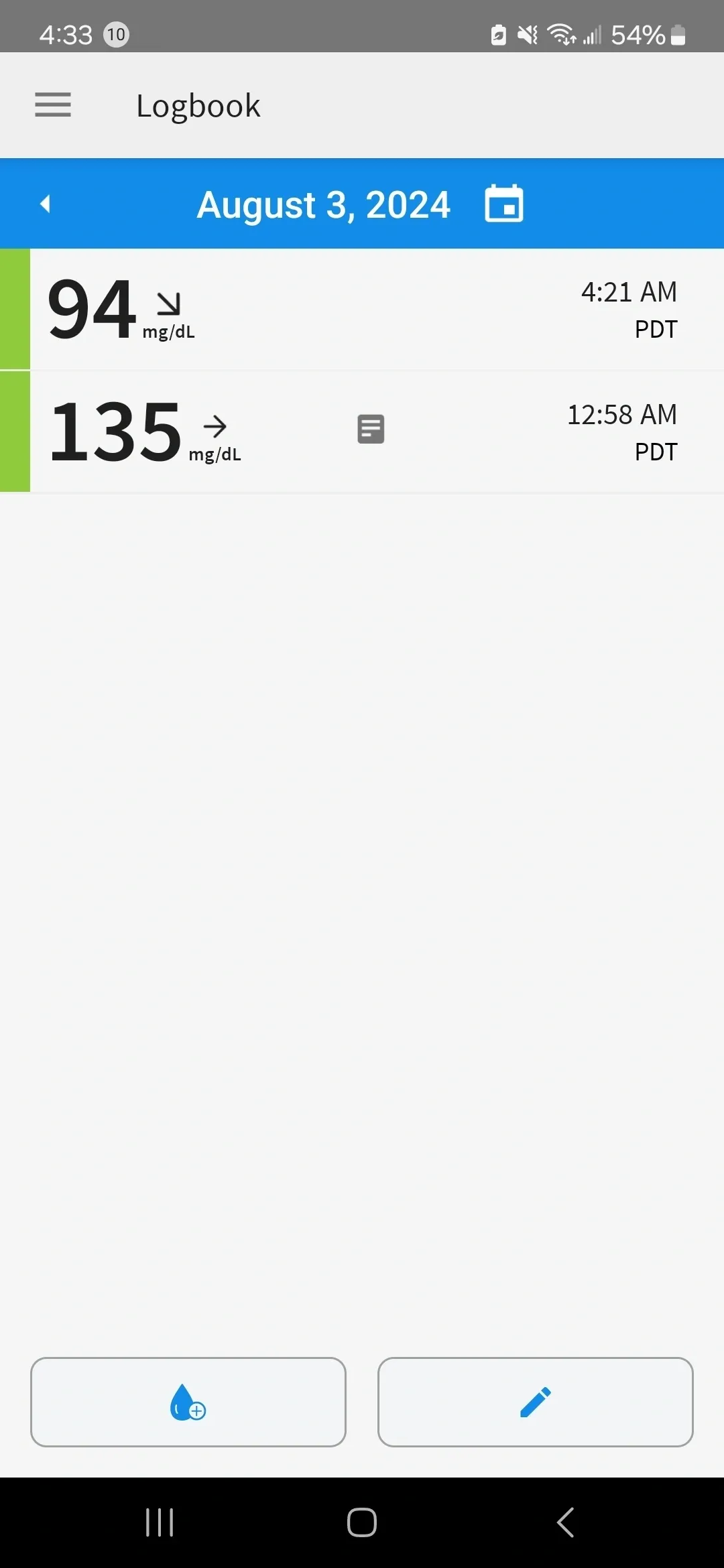Go back using system navigation
Viewport: 724px width, 1568px height.
tap(565, 1522)
